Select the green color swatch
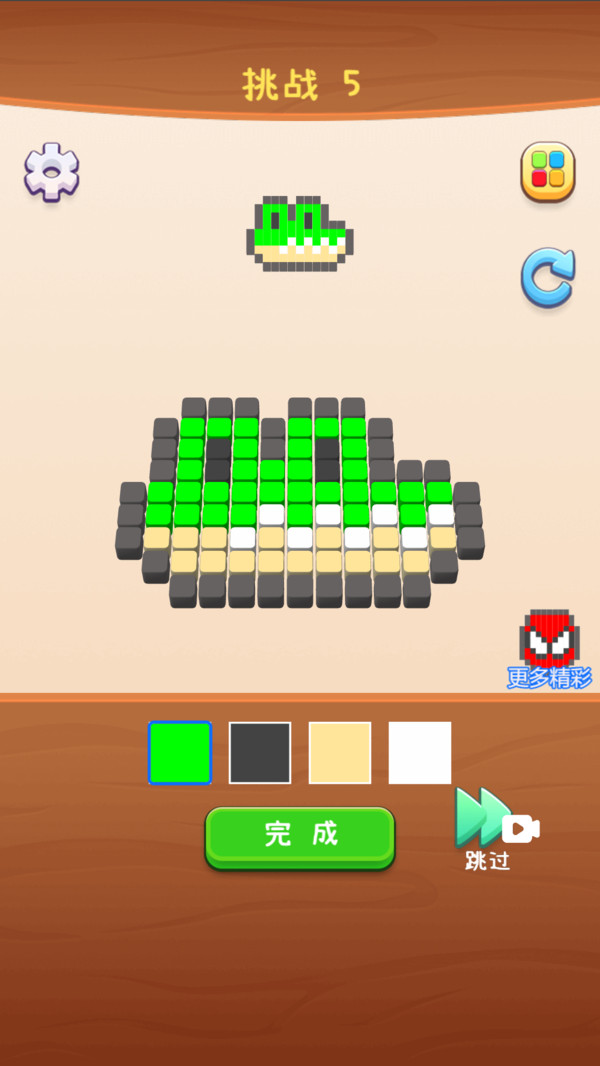 pos(180,753)
